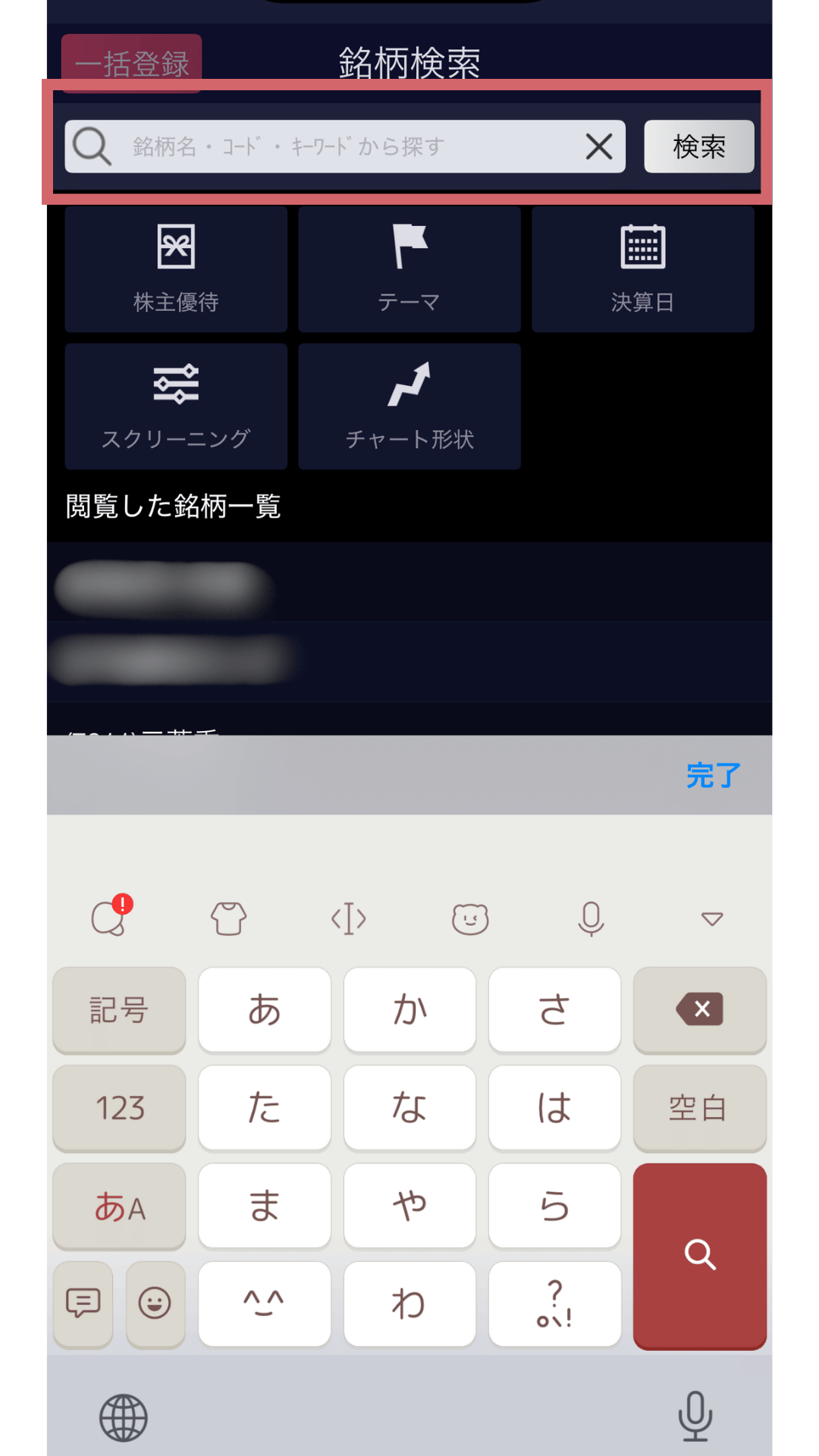Open スクリーニング

point(176,406)
